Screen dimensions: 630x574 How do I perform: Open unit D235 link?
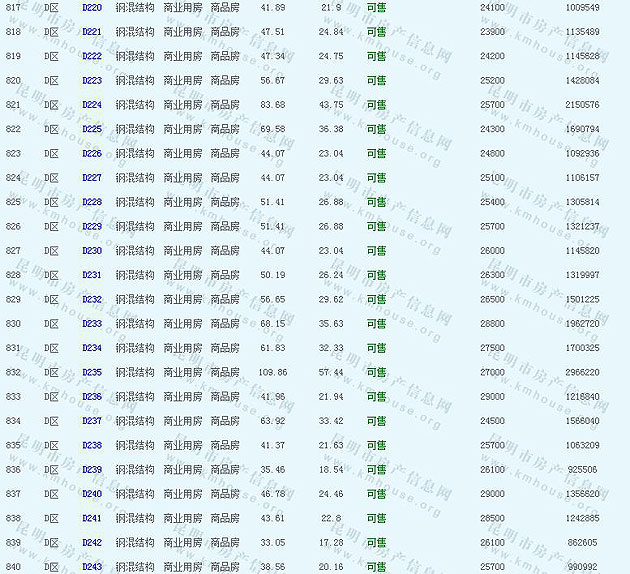tap(91, 372)
